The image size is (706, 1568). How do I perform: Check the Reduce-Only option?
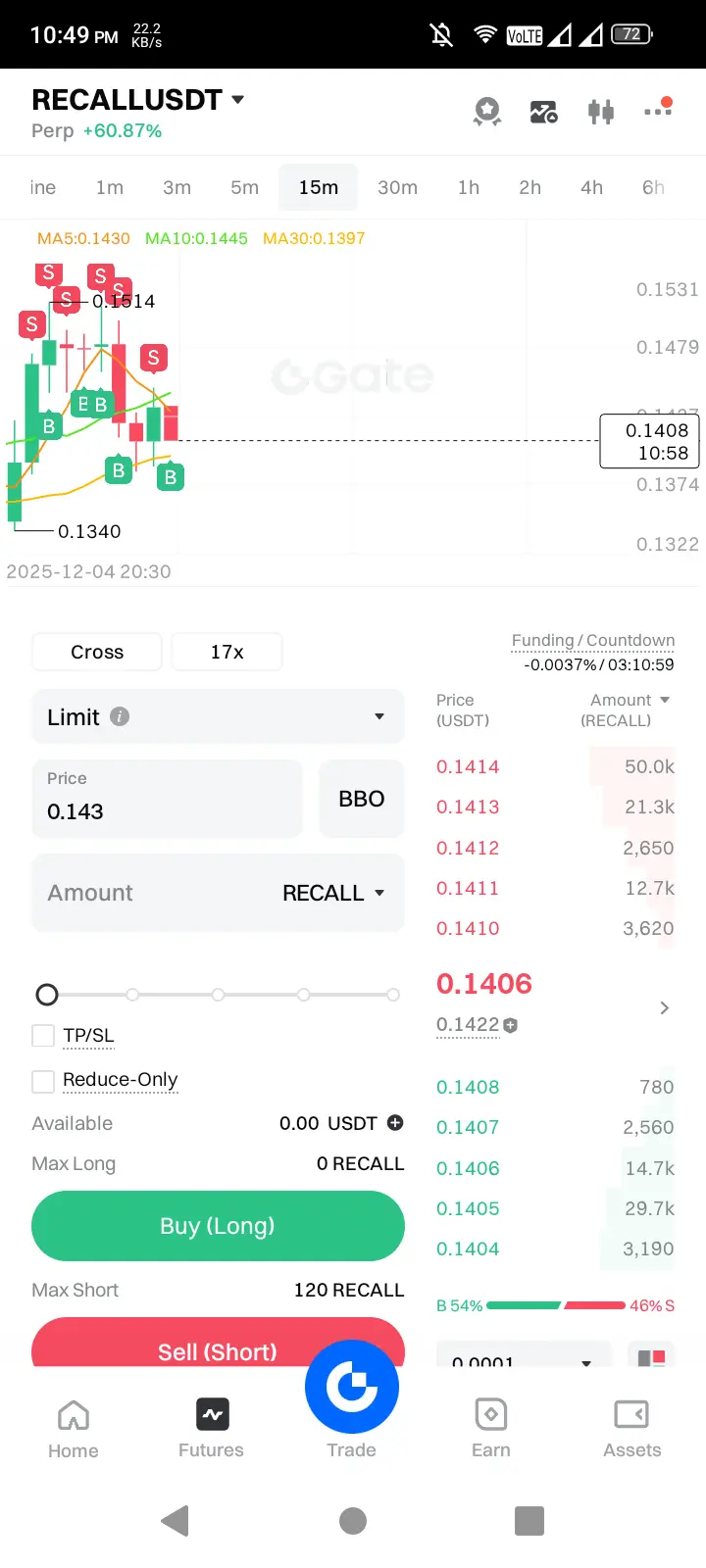[x=43, y=1081]
